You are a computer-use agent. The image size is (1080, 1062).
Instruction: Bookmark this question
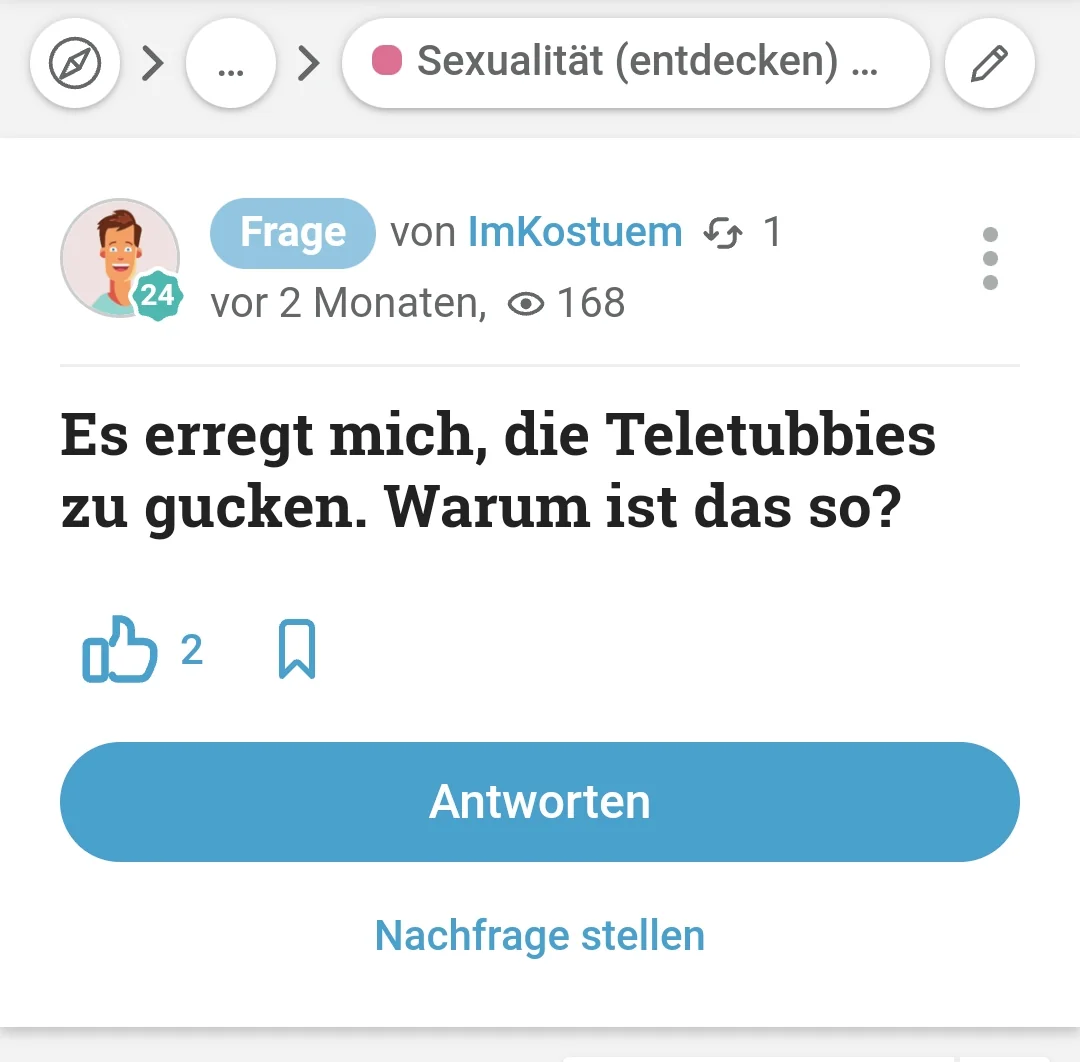tap(296, 650)
